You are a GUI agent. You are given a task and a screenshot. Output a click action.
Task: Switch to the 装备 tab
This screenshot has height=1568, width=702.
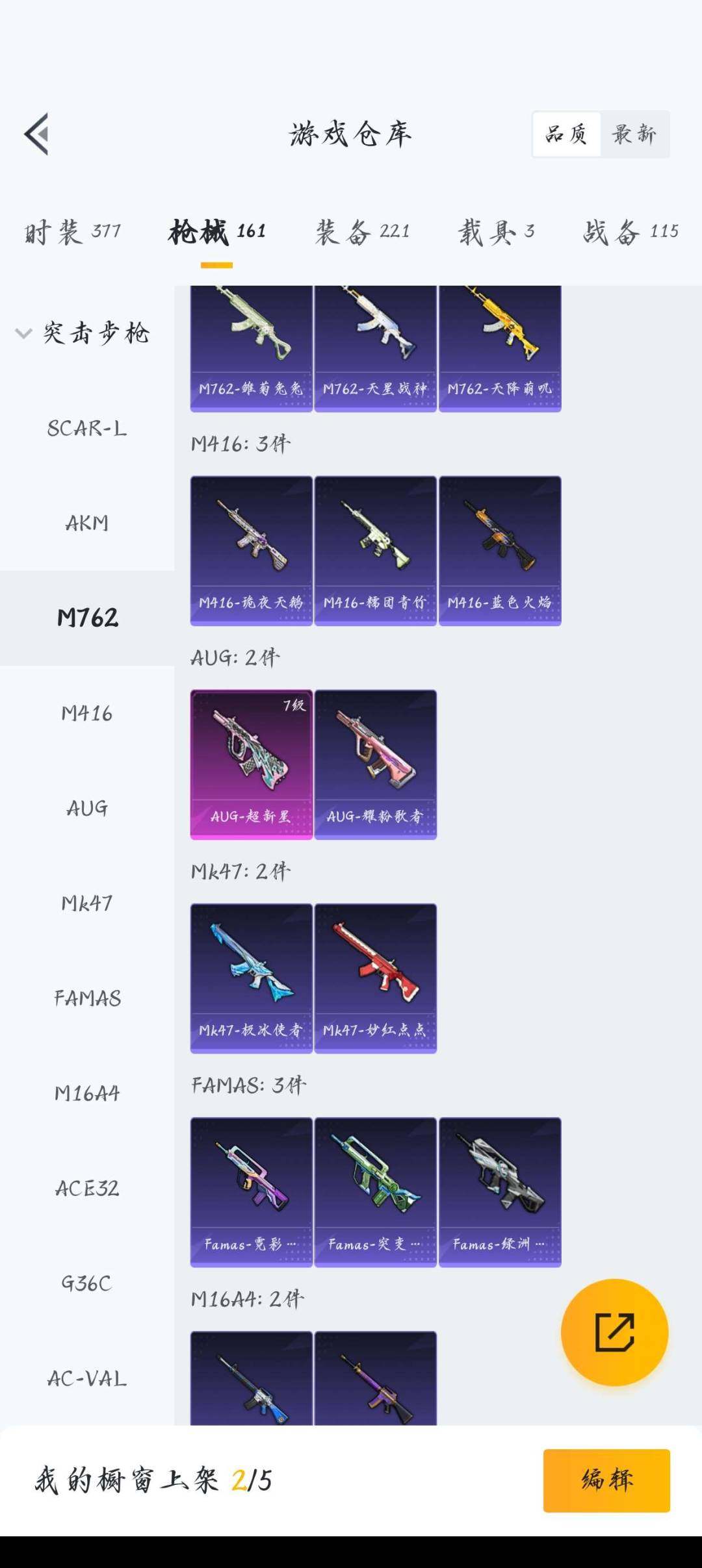[x=362, y=232]
